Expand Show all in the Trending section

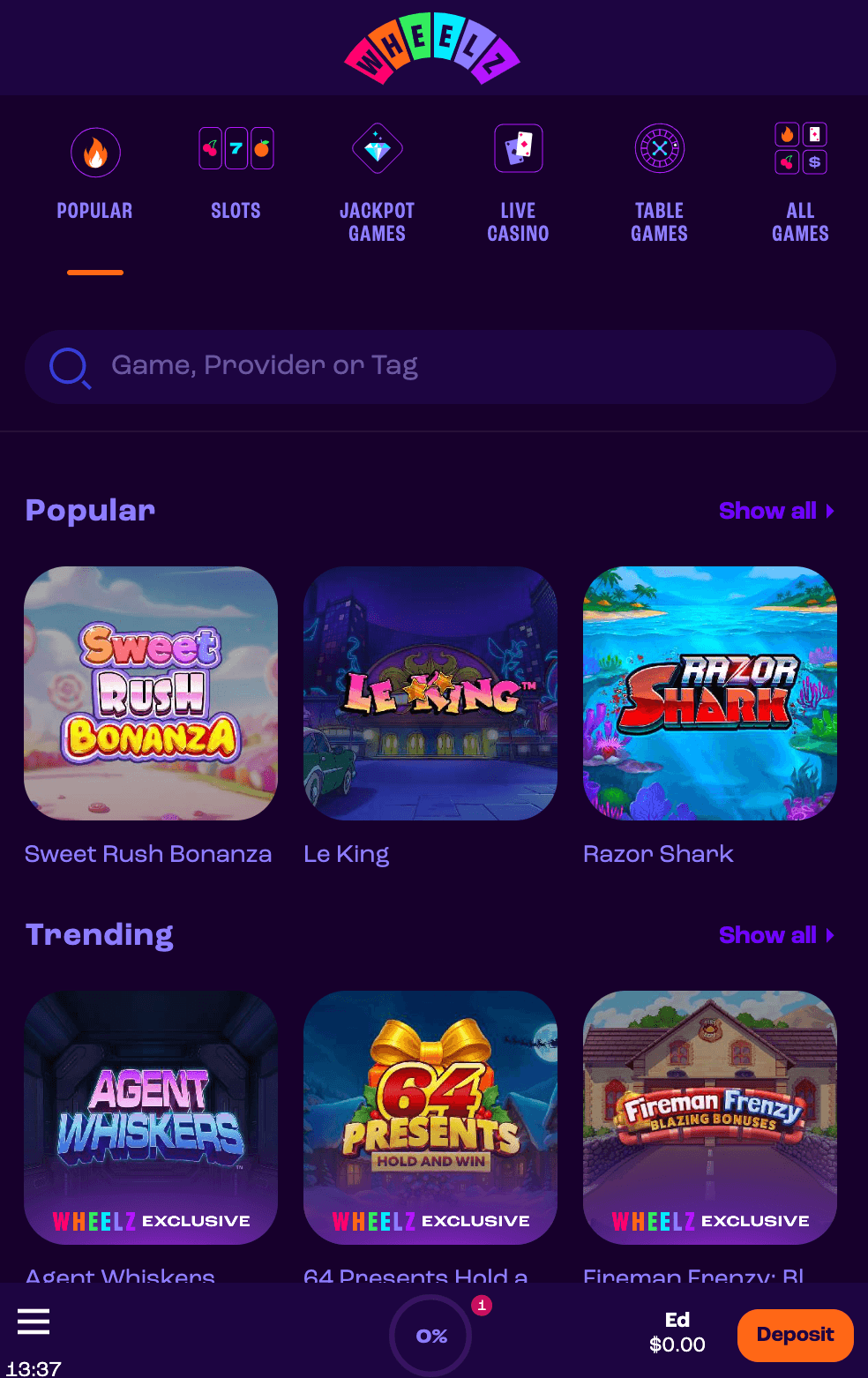[776, 935]
